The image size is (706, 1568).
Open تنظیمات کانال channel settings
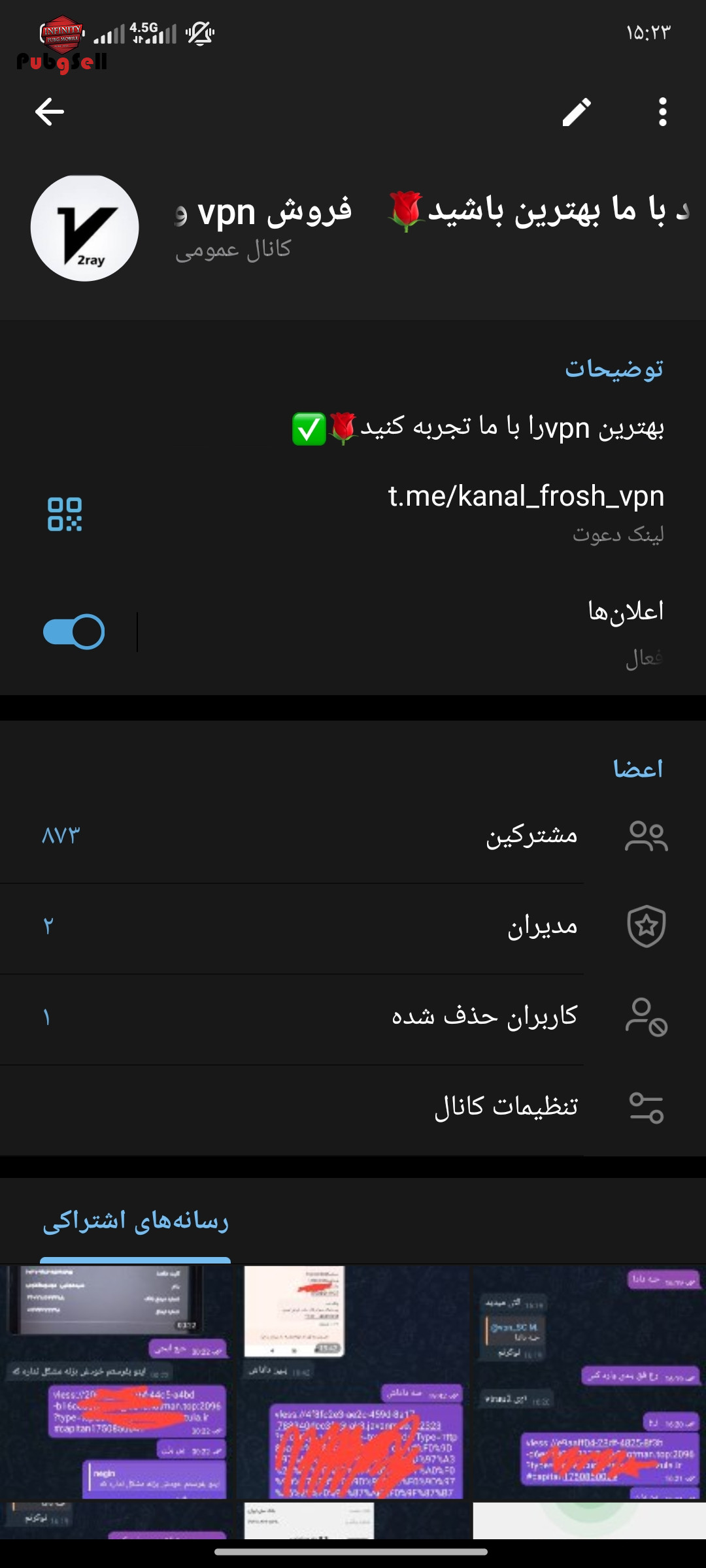[353, 1109]
